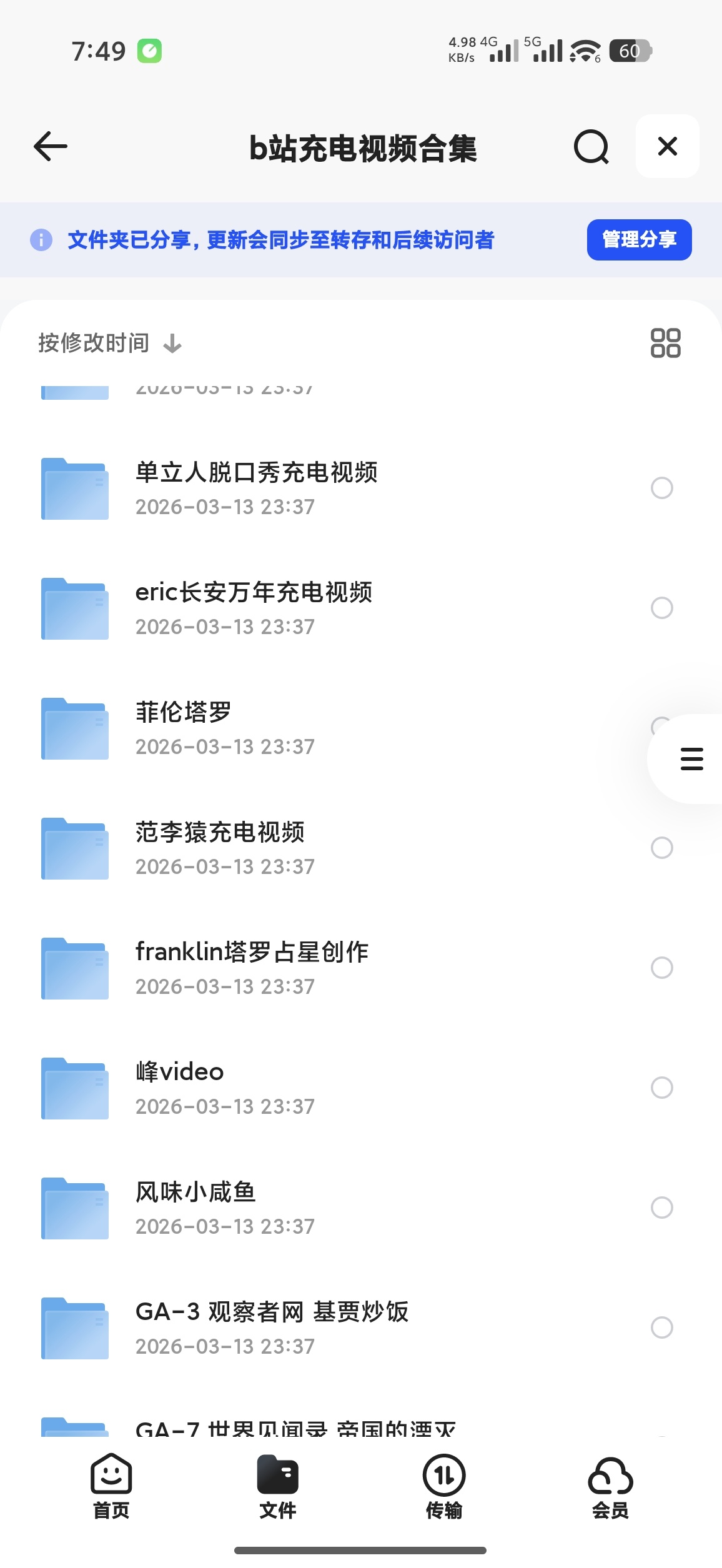Viewport: 722px width, 1568px height.
Task: Select the franklin塔罗占星创作 folder checkbox
Action: (x=661, y=968)
